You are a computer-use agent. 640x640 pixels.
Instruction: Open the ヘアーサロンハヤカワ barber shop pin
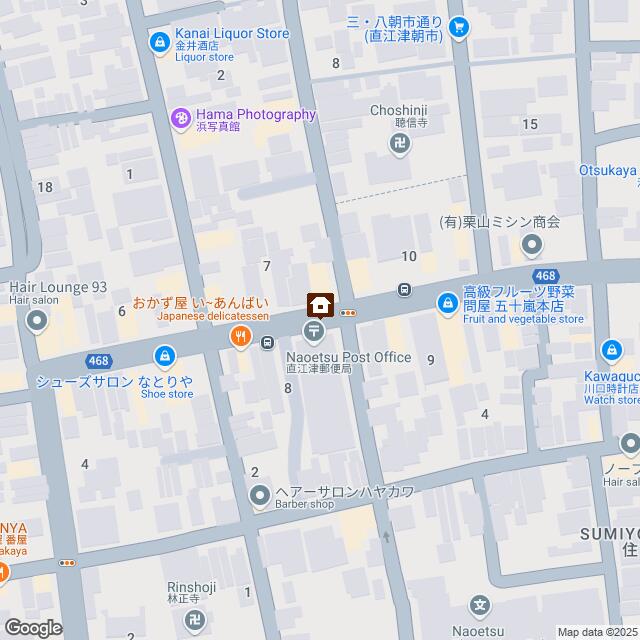coord(259,493)
